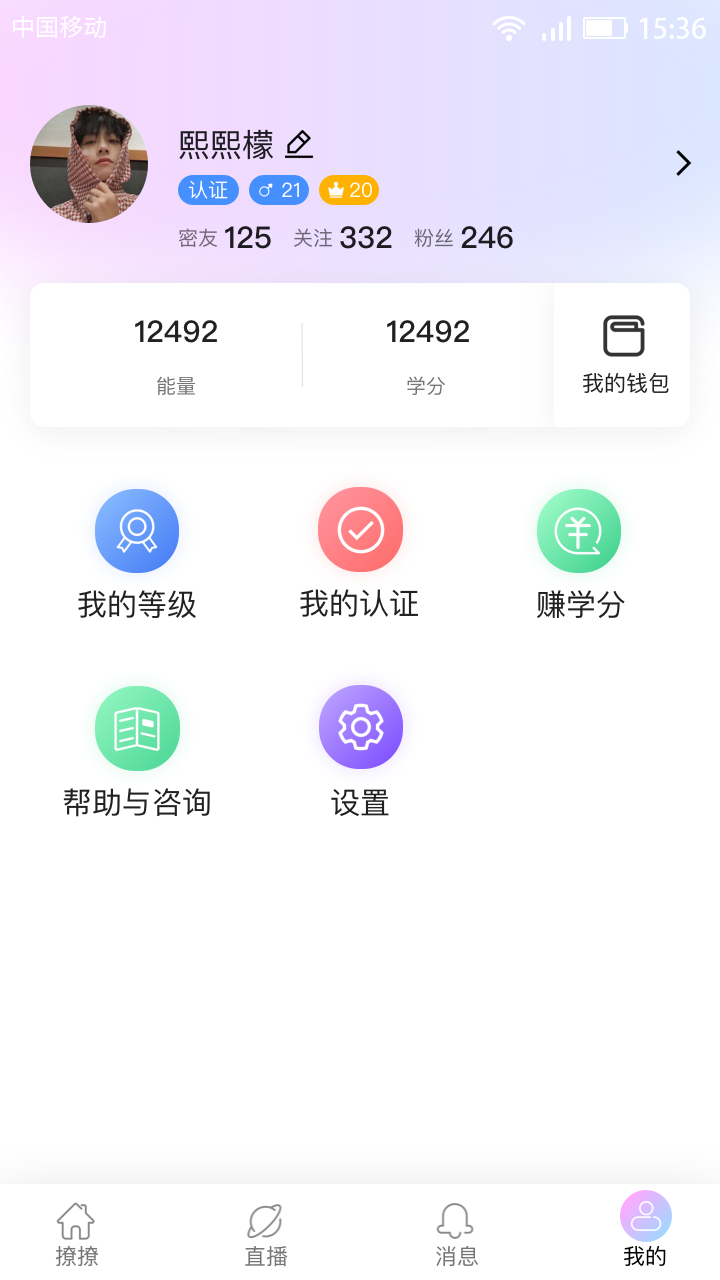This screenshot has height=1280, width=720.
Task: Tap the male gender age 21 badge
Action: point(278,190)
